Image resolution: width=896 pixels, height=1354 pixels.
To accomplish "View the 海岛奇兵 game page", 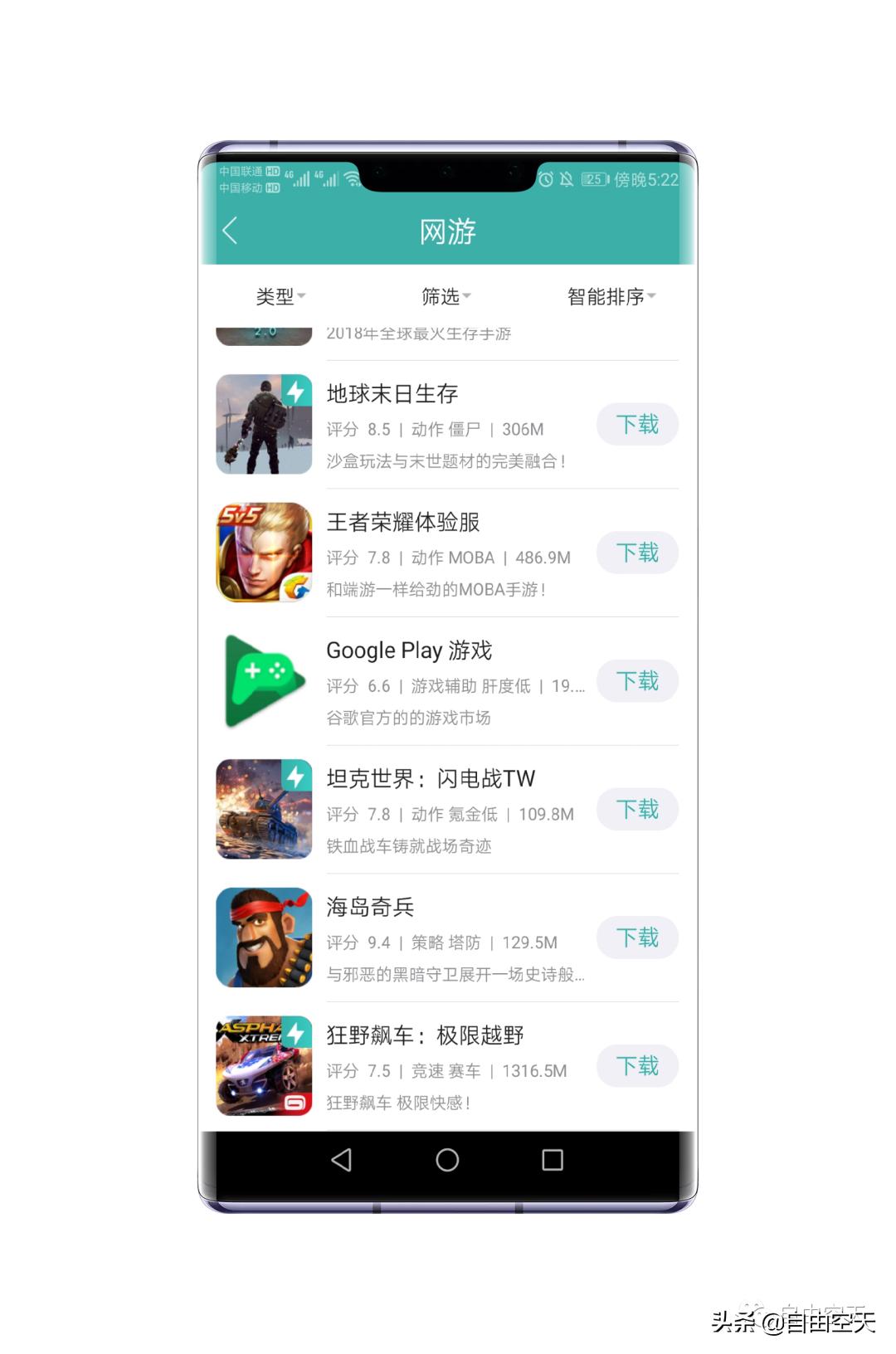I will (370, 907).
